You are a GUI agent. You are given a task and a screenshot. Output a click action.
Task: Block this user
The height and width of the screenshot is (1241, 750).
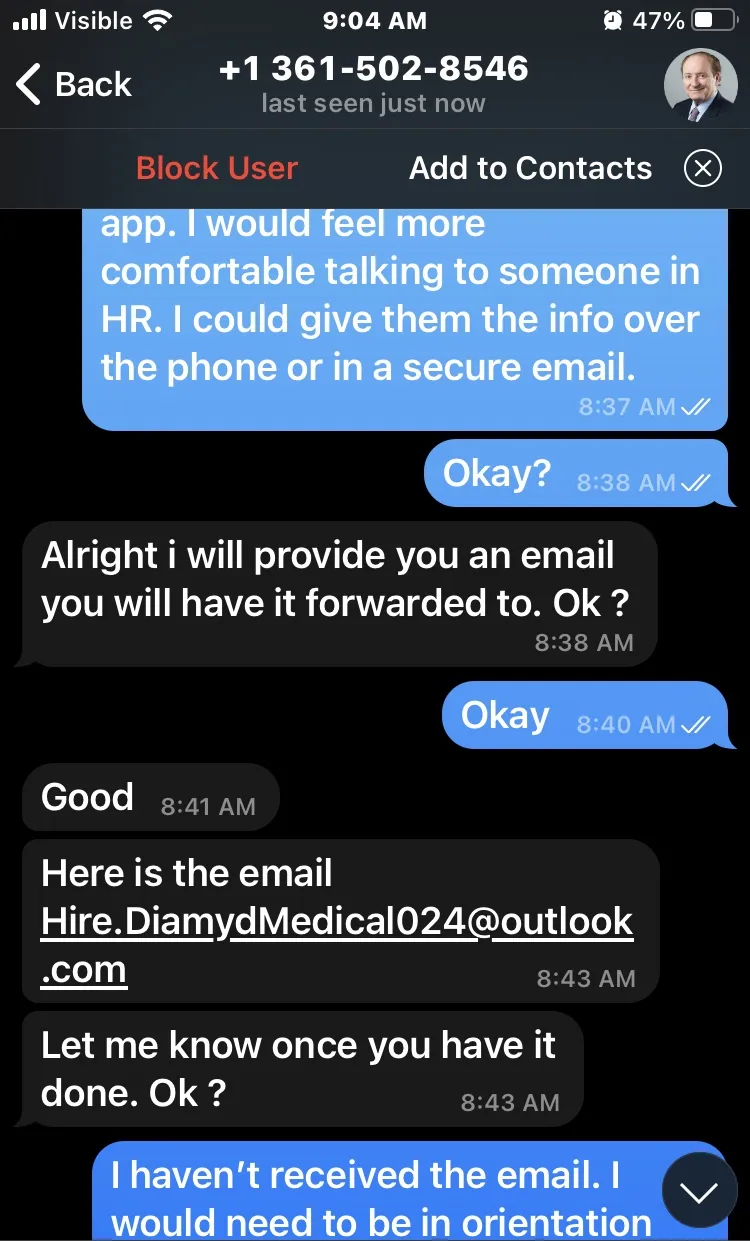pos(217,168)
